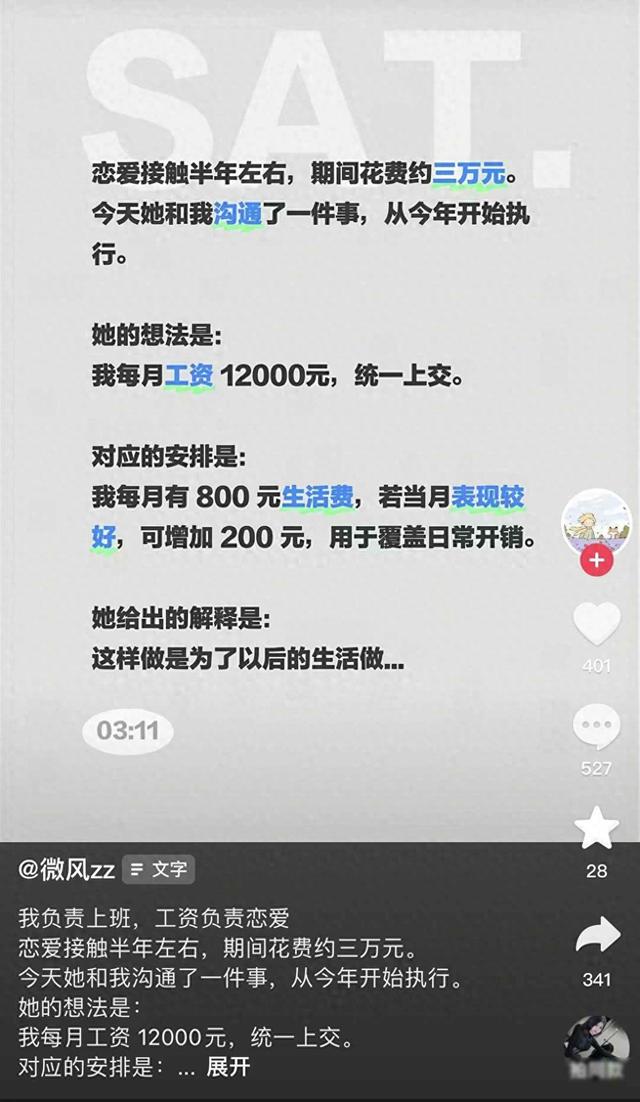Open the @微风zz profile
This screenshot has width=640, height=1102.
[x=67, y=869]
